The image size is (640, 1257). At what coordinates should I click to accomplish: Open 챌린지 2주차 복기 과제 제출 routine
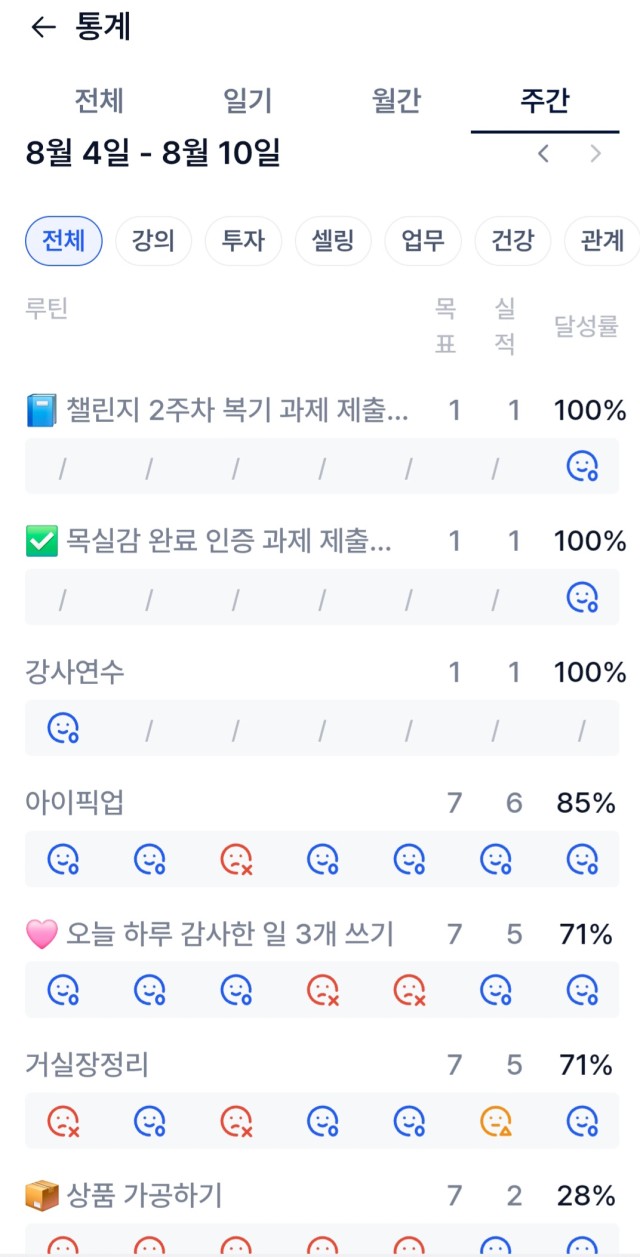(x=322, y=410)
